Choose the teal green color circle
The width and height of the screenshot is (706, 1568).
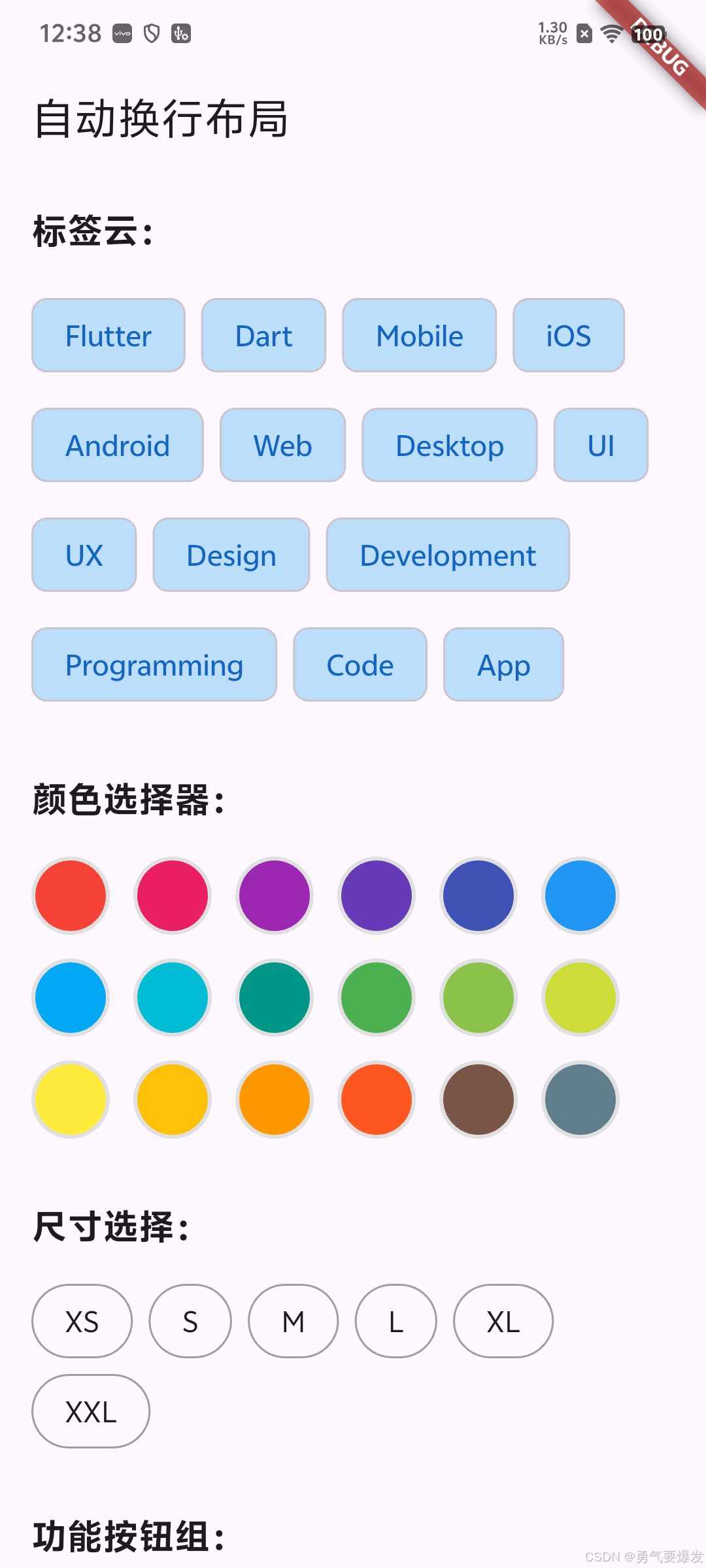(275, 998)
